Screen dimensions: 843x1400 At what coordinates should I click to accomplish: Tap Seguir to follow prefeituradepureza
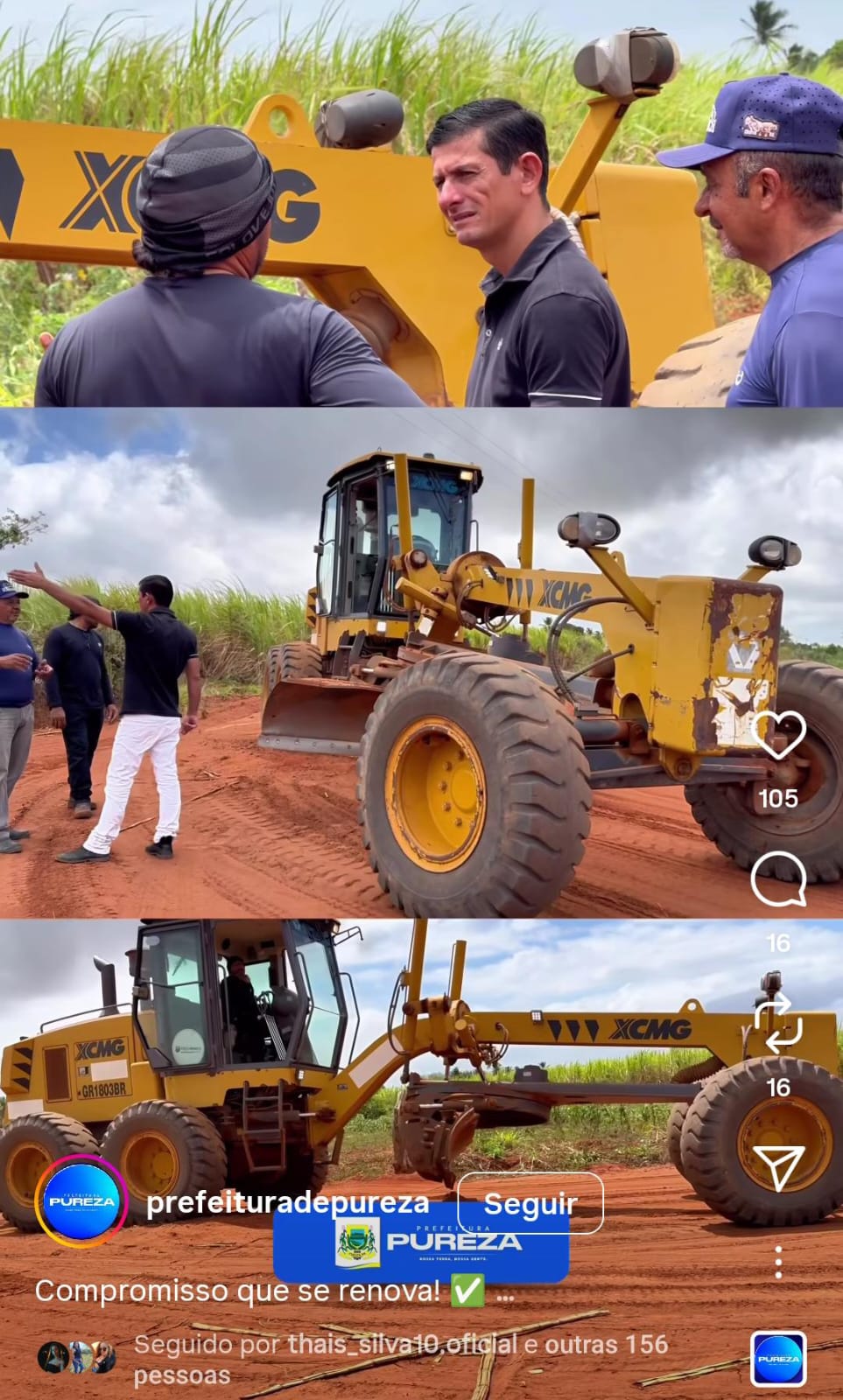530,1203
